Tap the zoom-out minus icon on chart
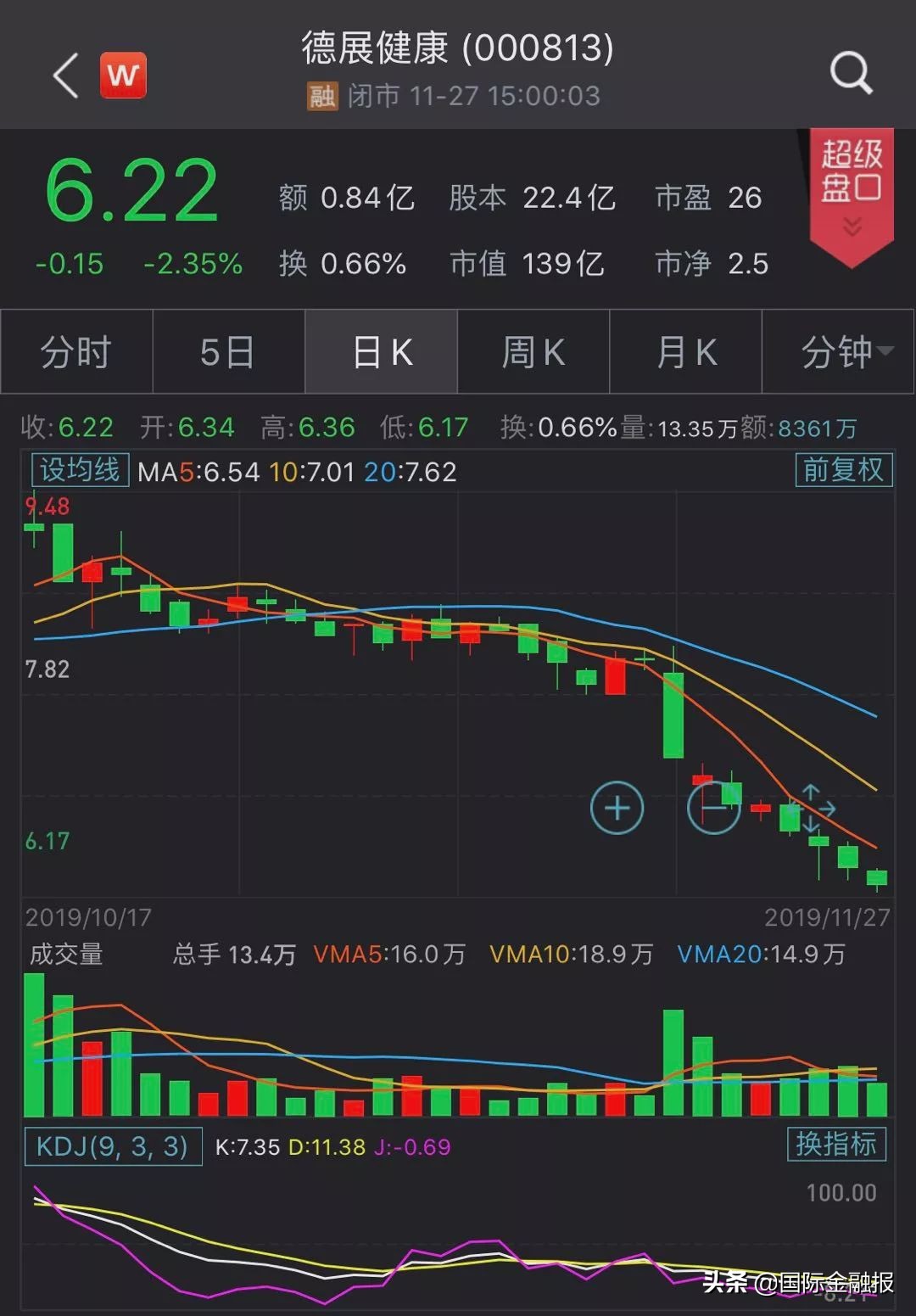 [713, 809]
